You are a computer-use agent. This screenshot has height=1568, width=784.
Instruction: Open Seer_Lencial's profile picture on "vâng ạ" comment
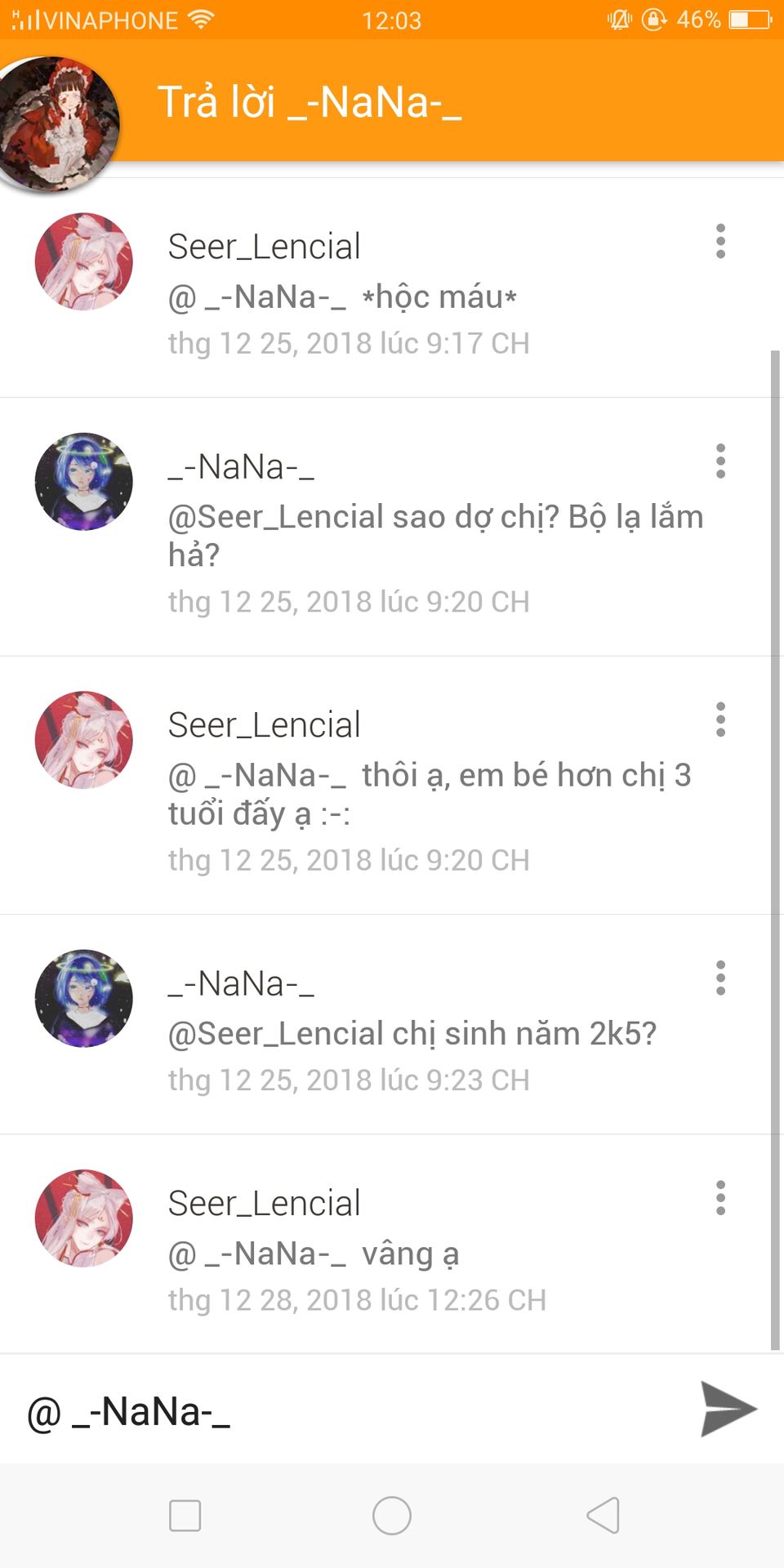coord(84,1218)
